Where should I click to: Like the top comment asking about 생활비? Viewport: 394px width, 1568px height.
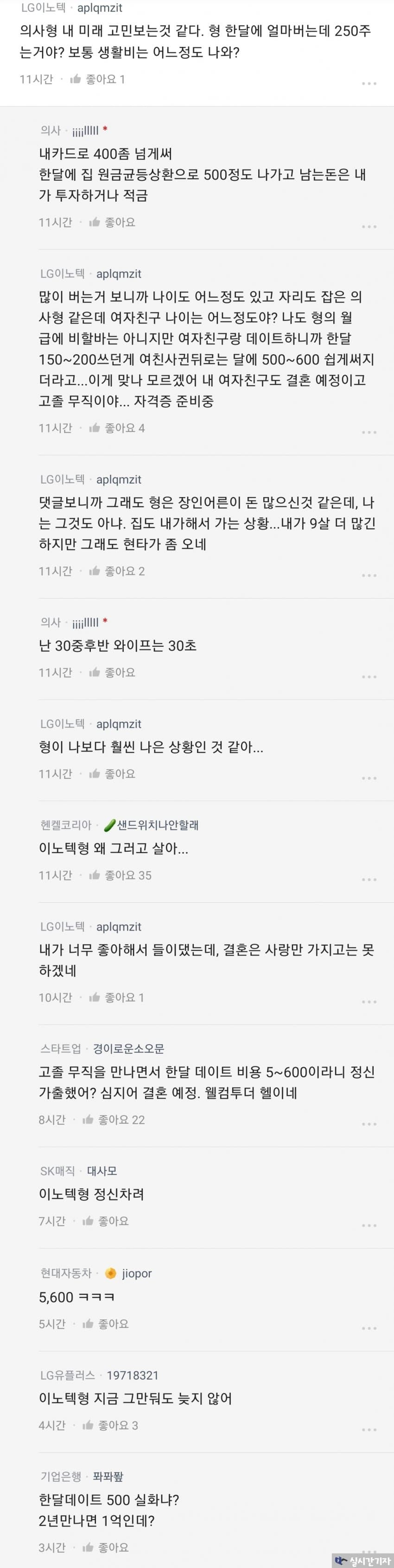[x=97, y=79]
